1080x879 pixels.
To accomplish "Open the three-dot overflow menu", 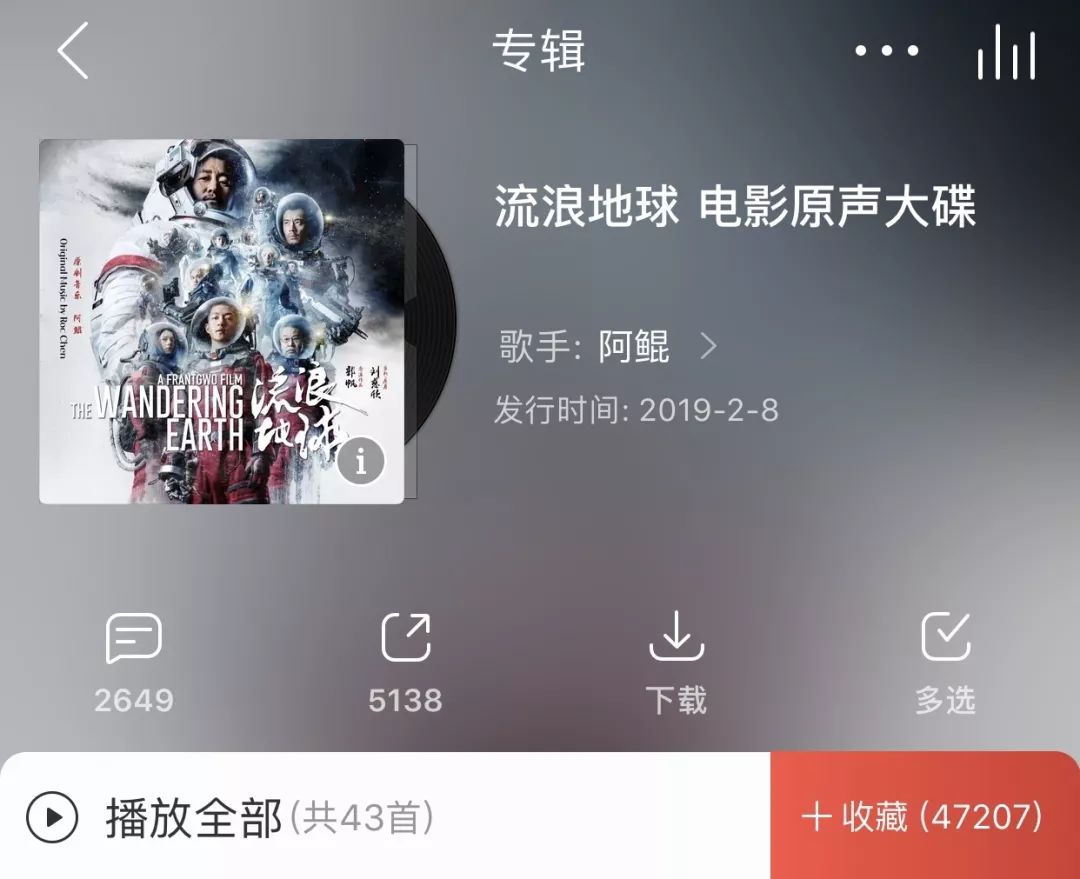I will click(887, 51).
